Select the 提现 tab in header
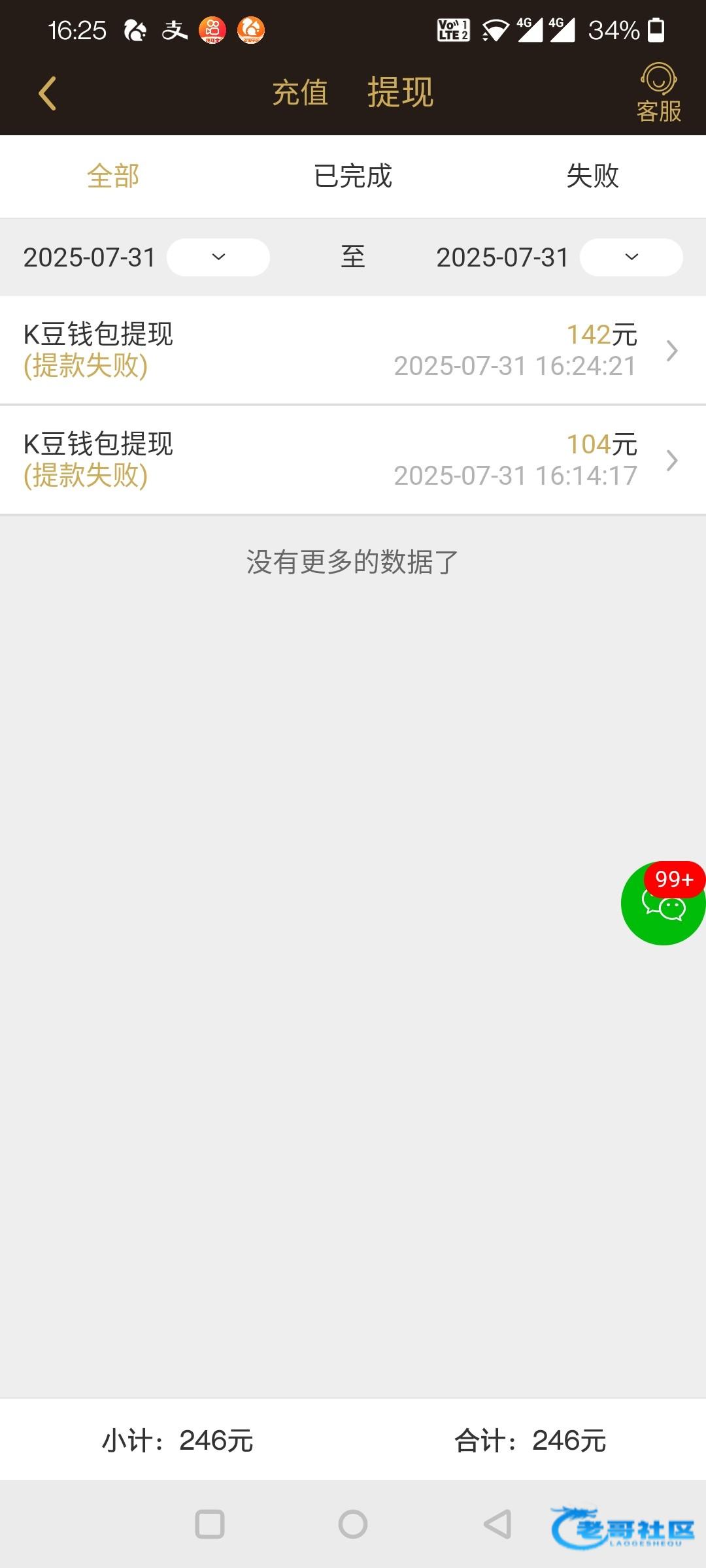The image size is (706, 1568). pyautogui.click(x=400, y=92)
